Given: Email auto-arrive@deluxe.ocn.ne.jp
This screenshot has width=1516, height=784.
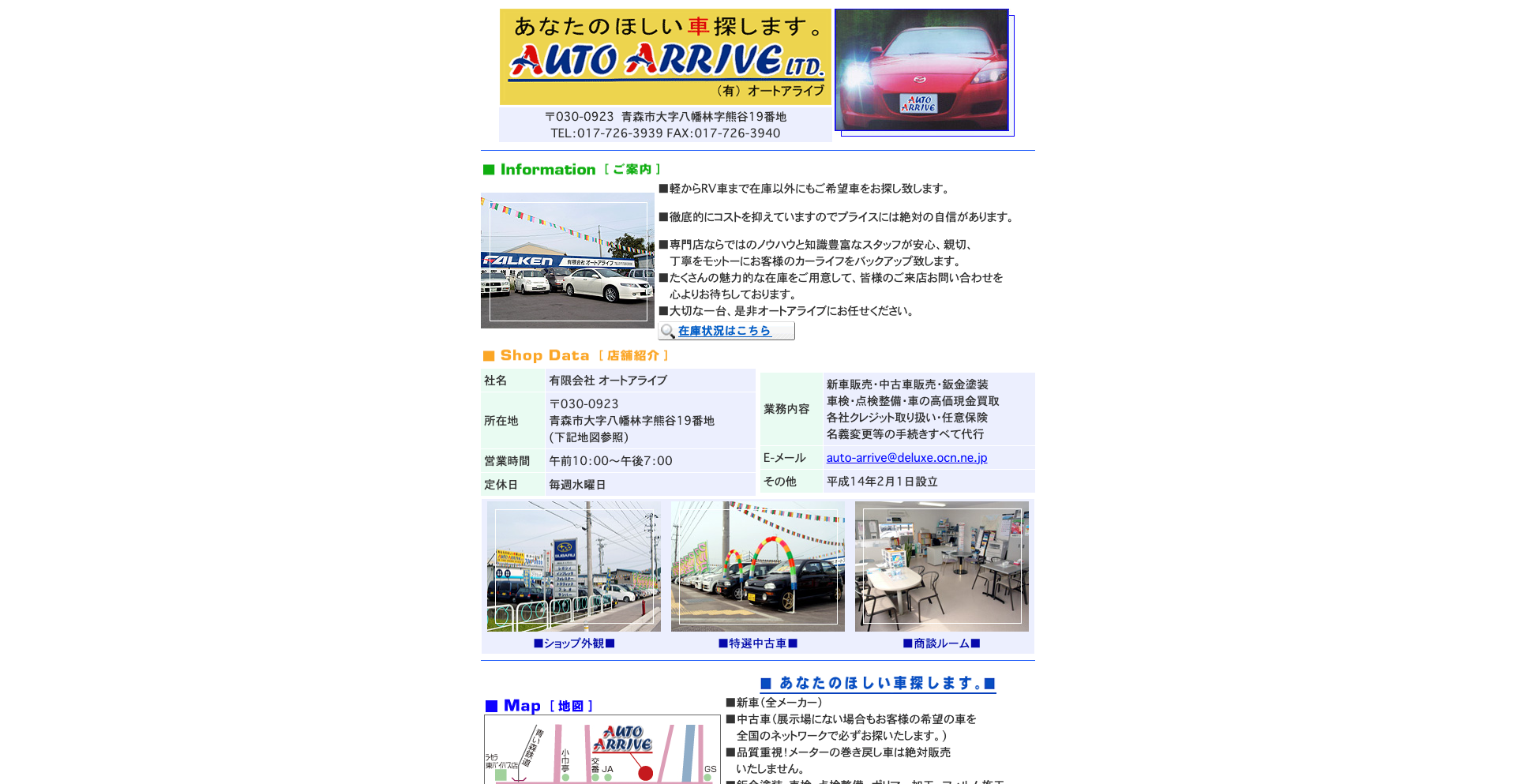Looking at the screenshot, I should (906, 458).
